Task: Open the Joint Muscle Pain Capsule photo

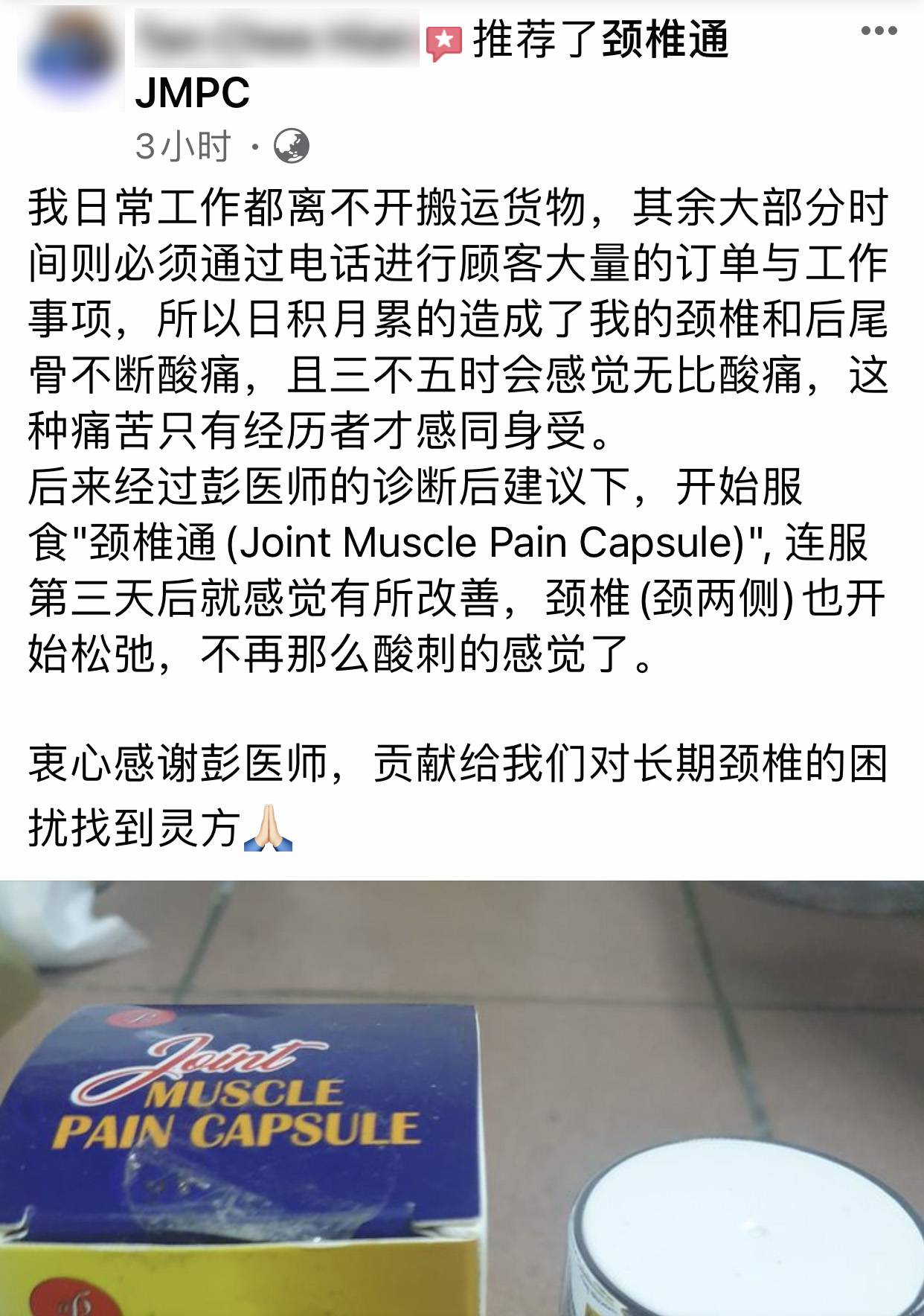Action: click(461, 1098)
